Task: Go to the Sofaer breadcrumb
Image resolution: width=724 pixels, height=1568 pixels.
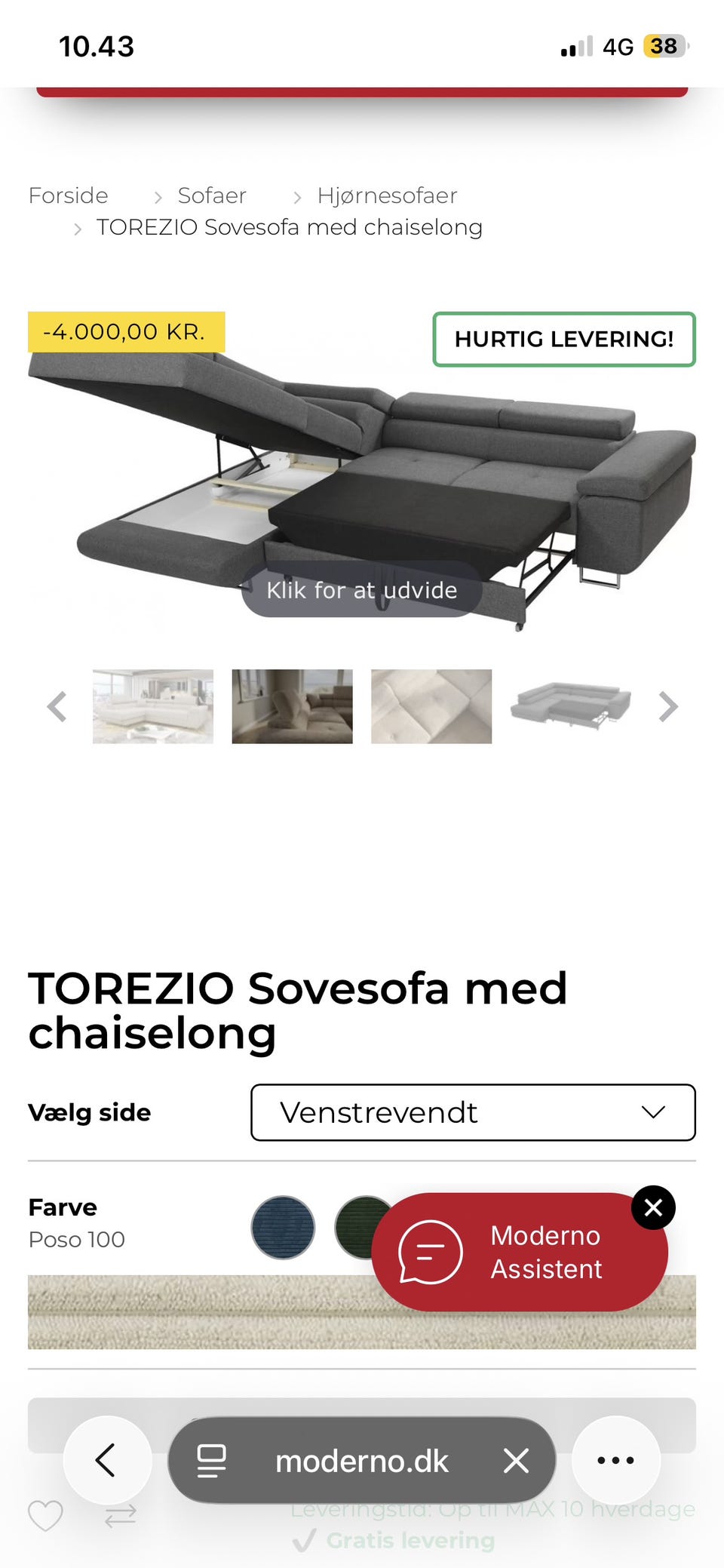Action: pos(212,195)
